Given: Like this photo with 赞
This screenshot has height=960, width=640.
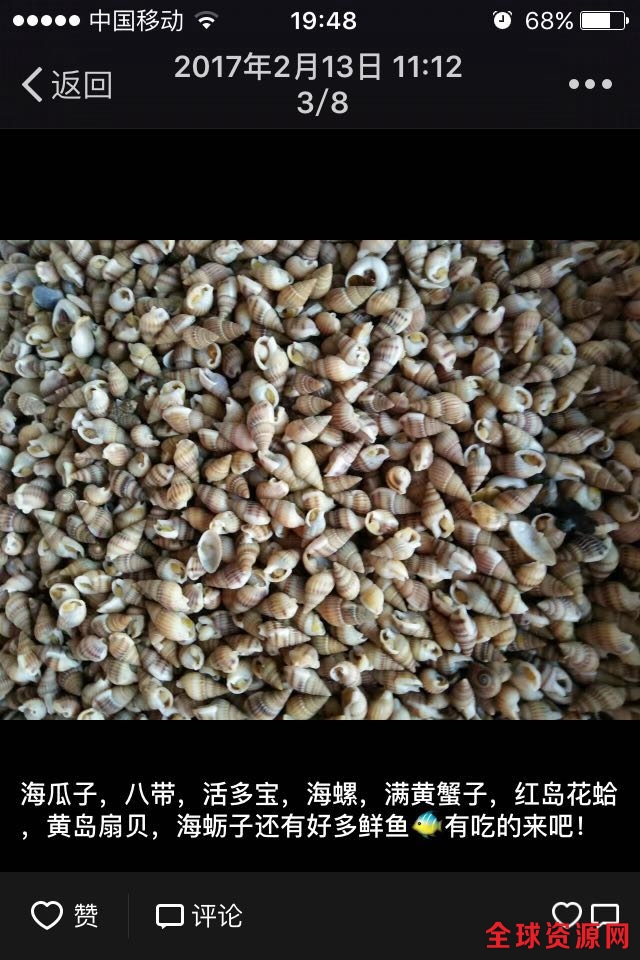Looking at the screenshot, I should (66, 915).
